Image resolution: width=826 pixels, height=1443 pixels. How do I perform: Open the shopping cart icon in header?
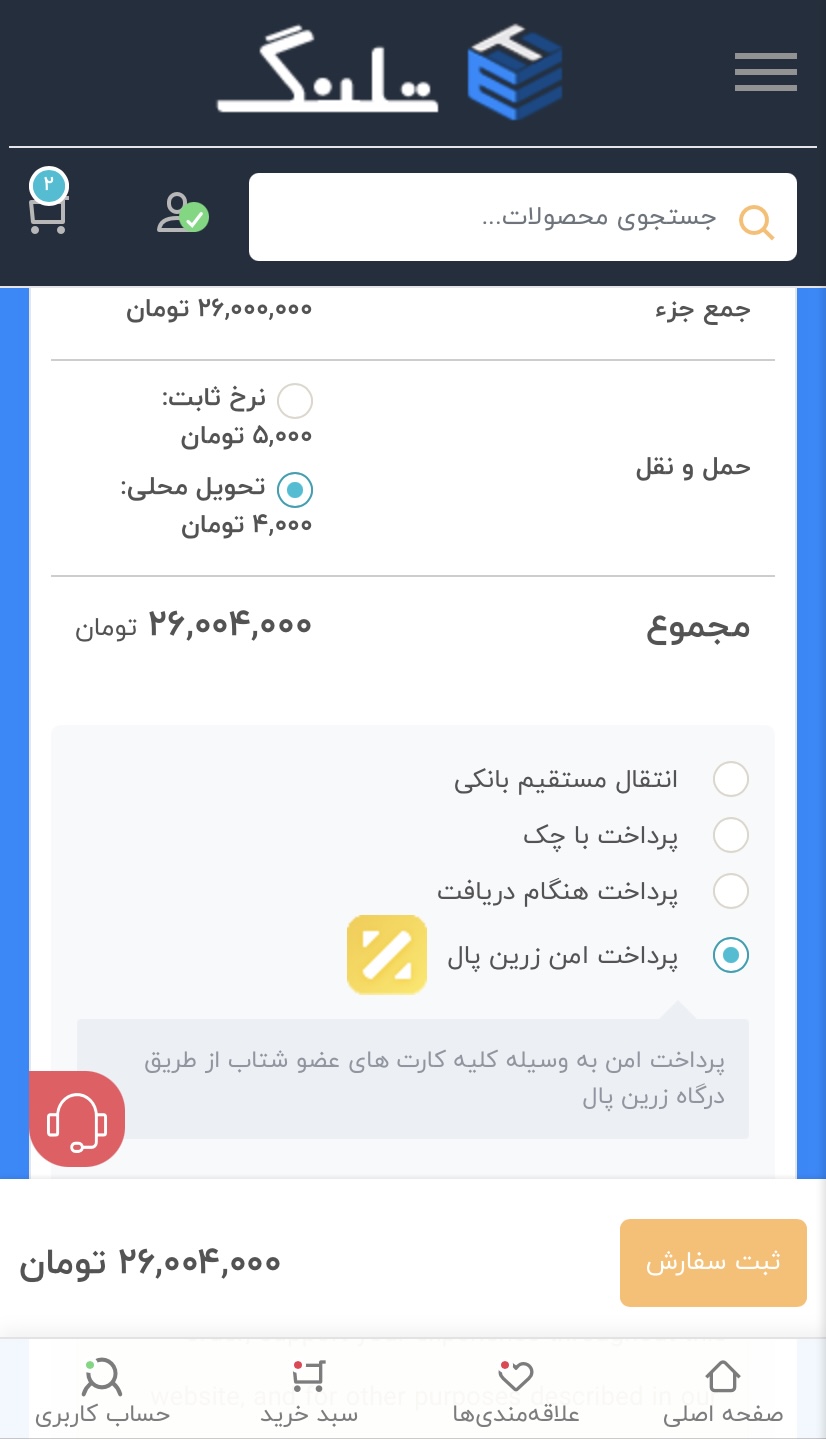pyautogui.click(x=48, y=212)
